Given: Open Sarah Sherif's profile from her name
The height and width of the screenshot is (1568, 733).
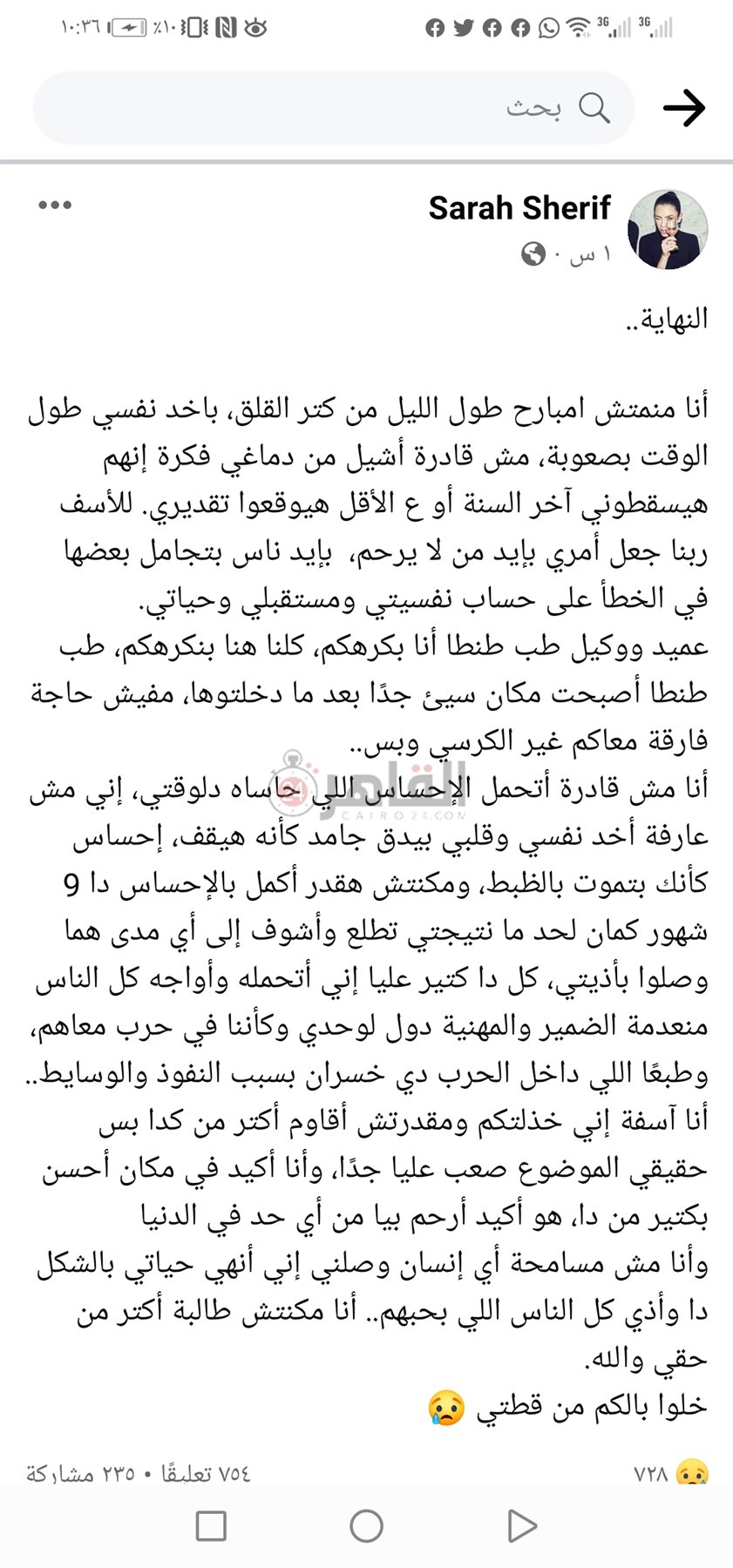Looking at the screenshot, I should click(519, 208).
